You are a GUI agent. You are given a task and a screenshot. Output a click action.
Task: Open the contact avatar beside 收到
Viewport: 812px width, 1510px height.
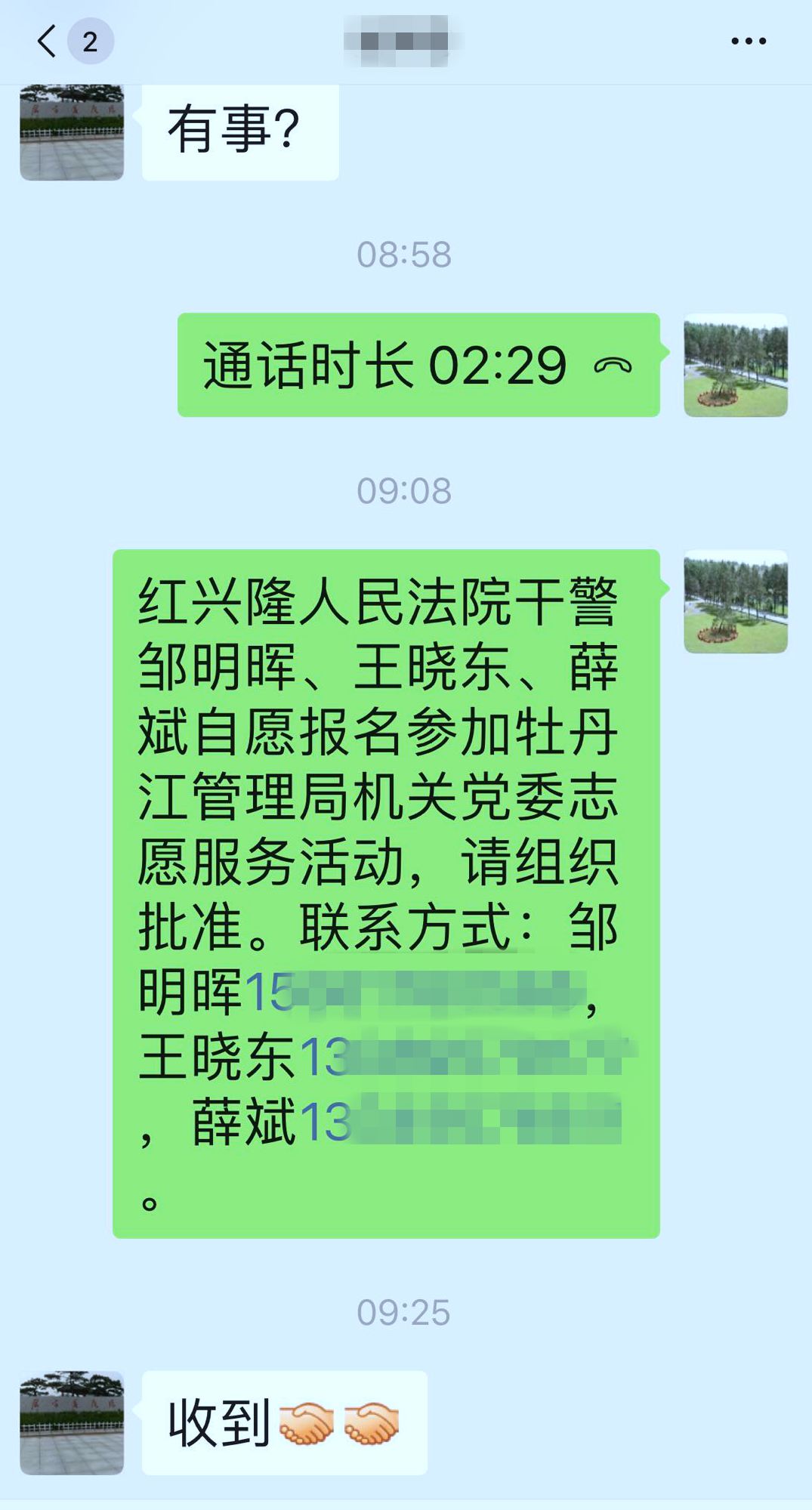tap(72, 1422)
